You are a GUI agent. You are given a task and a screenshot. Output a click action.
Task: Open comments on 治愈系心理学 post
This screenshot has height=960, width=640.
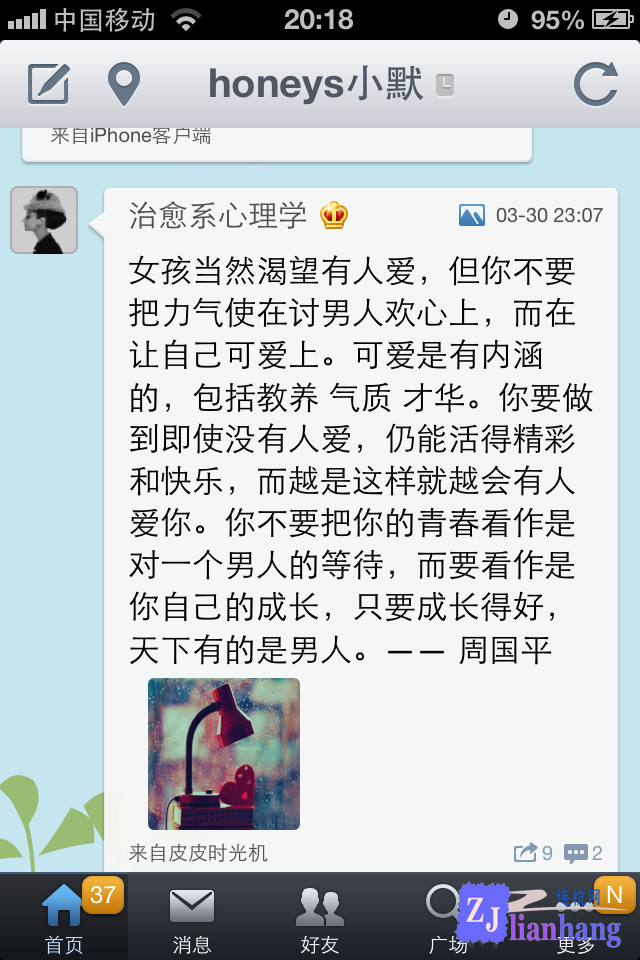click(583, 853)
